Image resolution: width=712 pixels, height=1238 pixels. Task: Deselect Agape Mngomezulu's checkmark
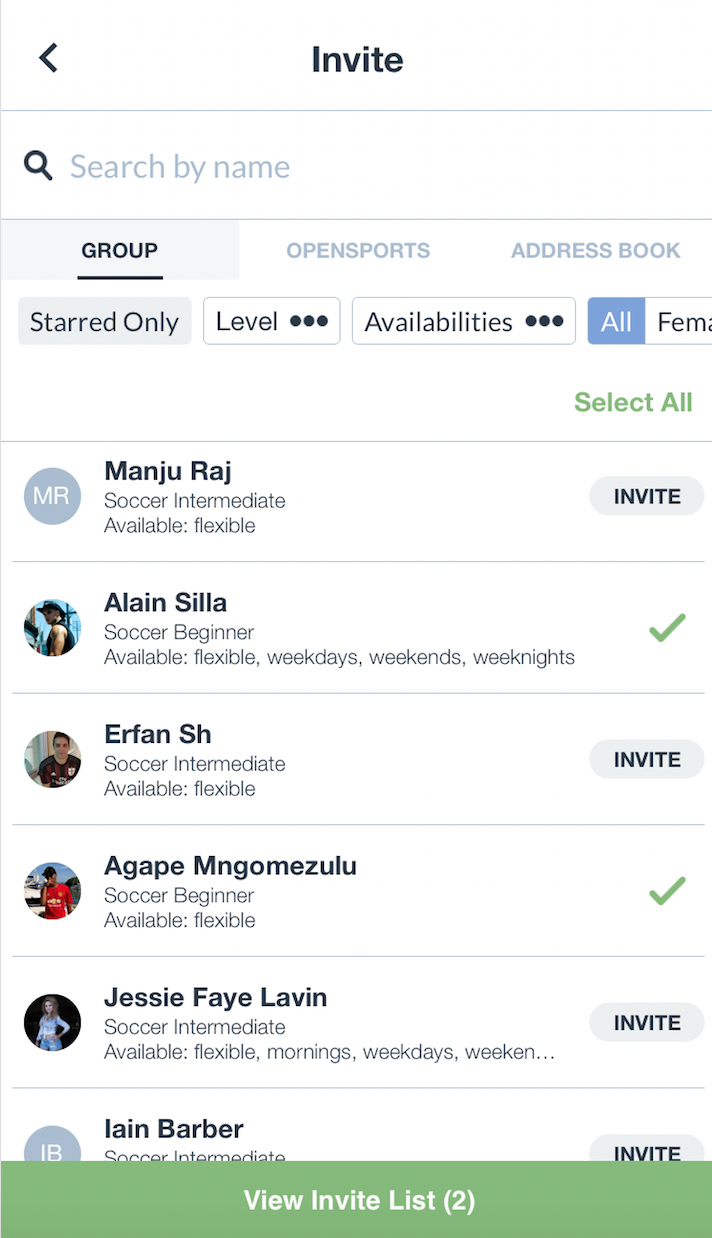(667, 891)
